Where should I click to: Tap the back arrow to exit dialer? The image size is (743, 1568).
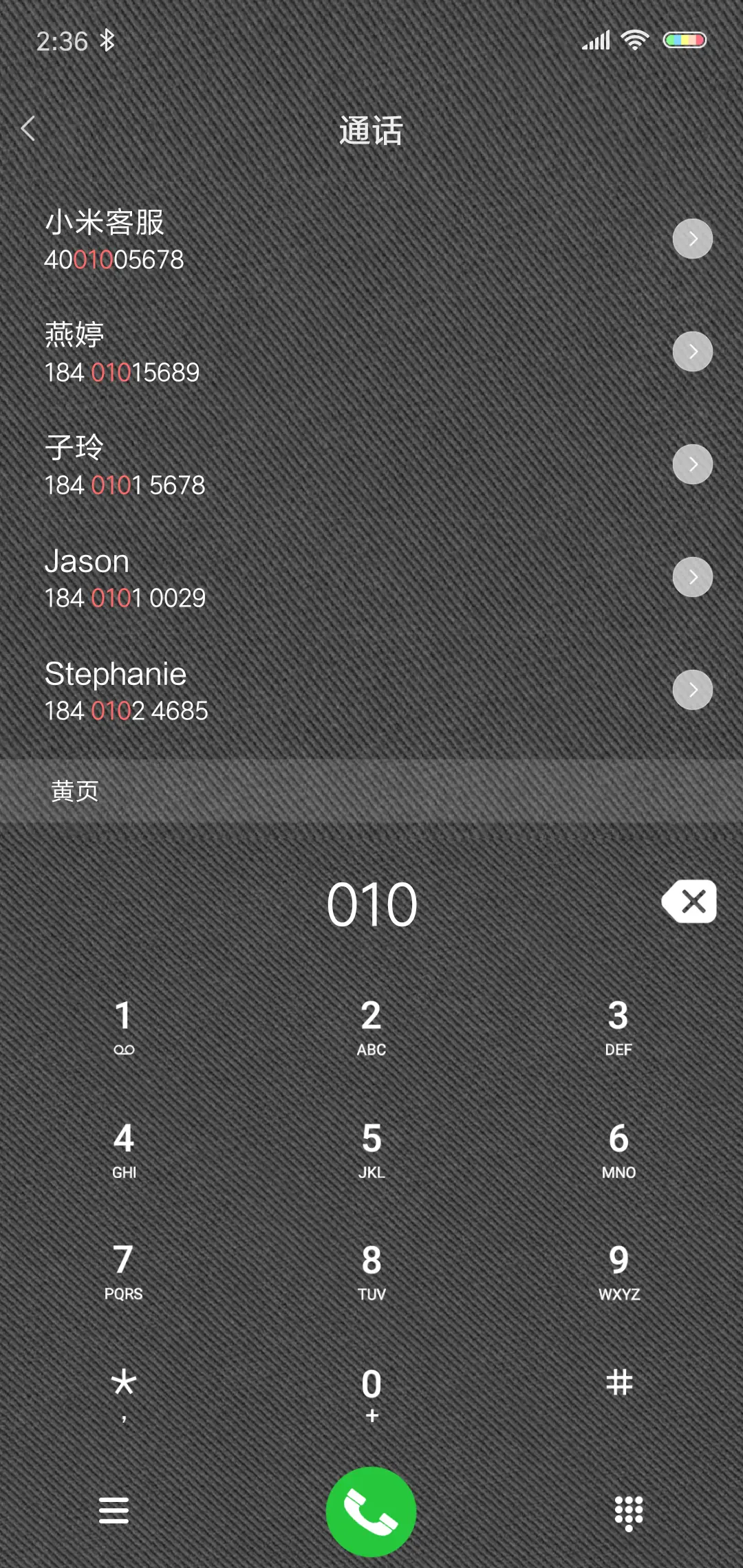[29, 129]
